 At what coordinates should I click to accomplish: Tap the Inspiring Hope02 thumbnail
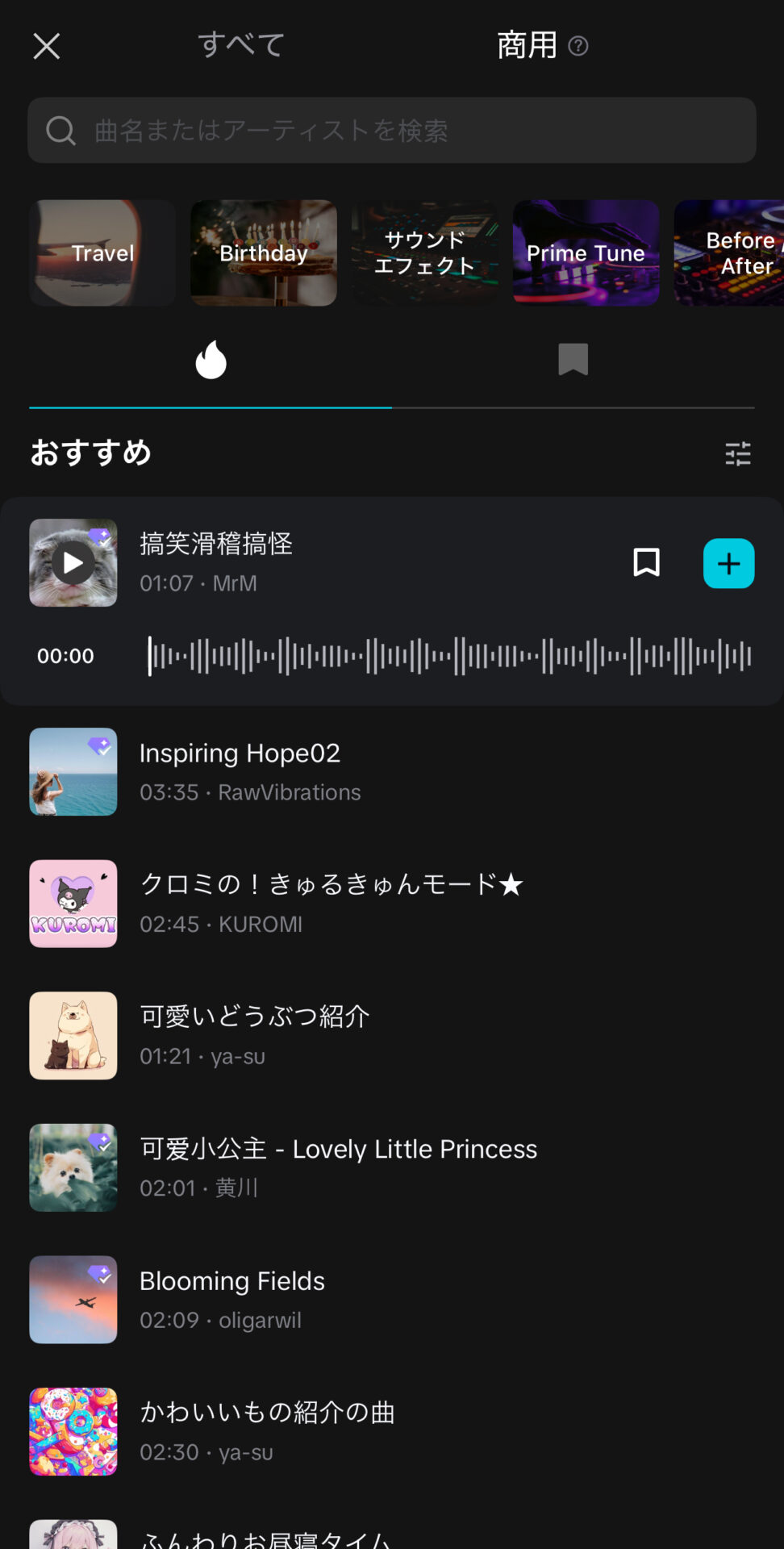(73, 771)
